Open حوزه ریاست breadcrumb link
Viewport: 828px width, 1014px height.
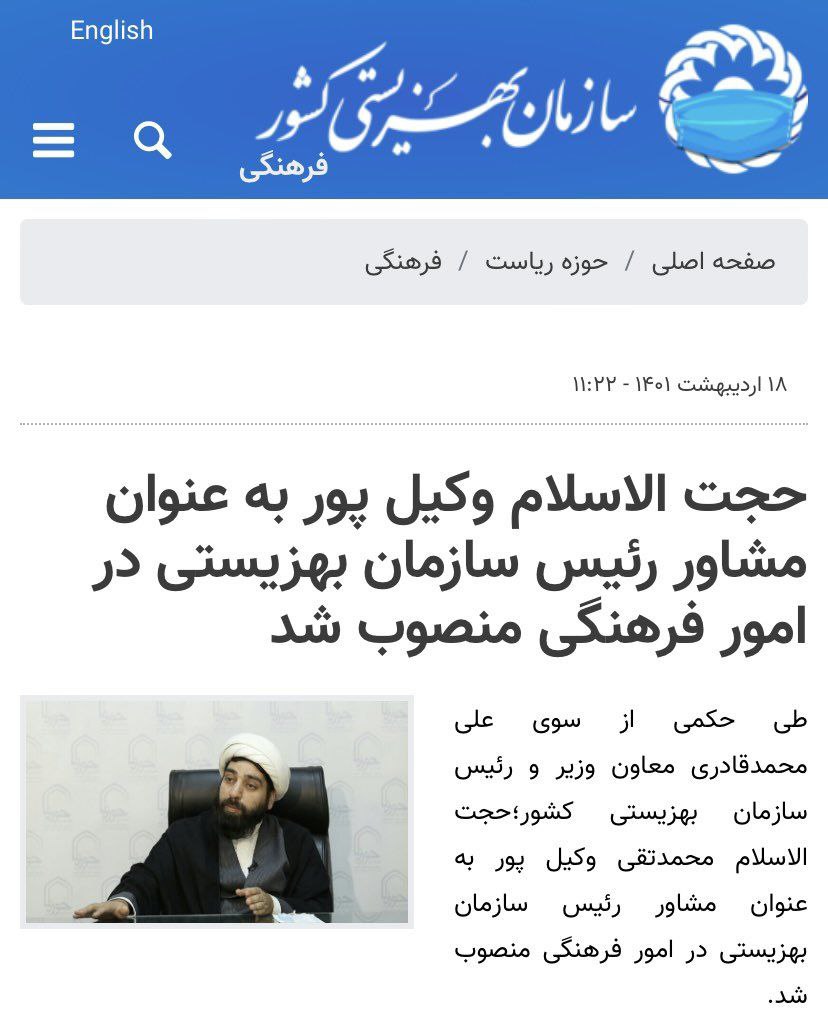click(x=547, y=262)
